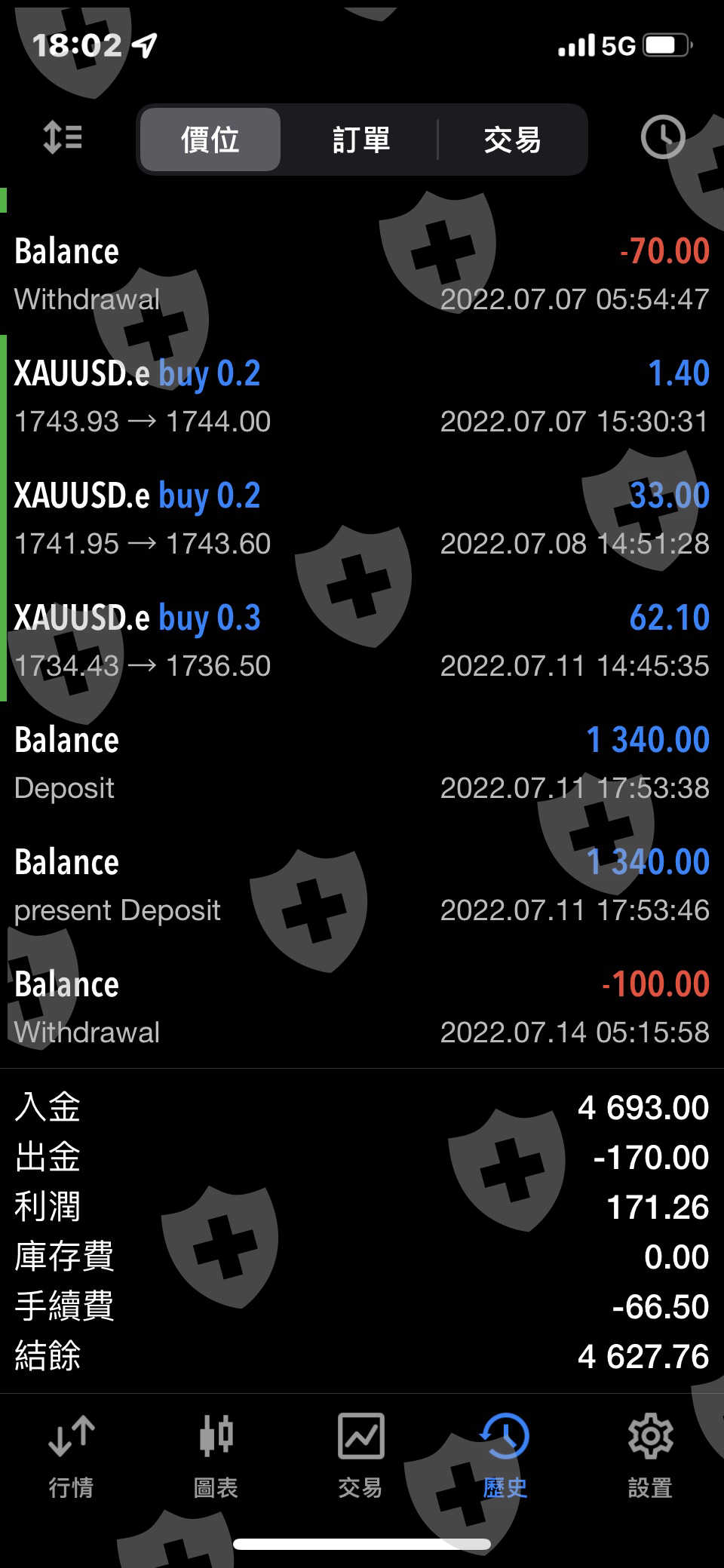Open the sort order icon

click(63, 138)
